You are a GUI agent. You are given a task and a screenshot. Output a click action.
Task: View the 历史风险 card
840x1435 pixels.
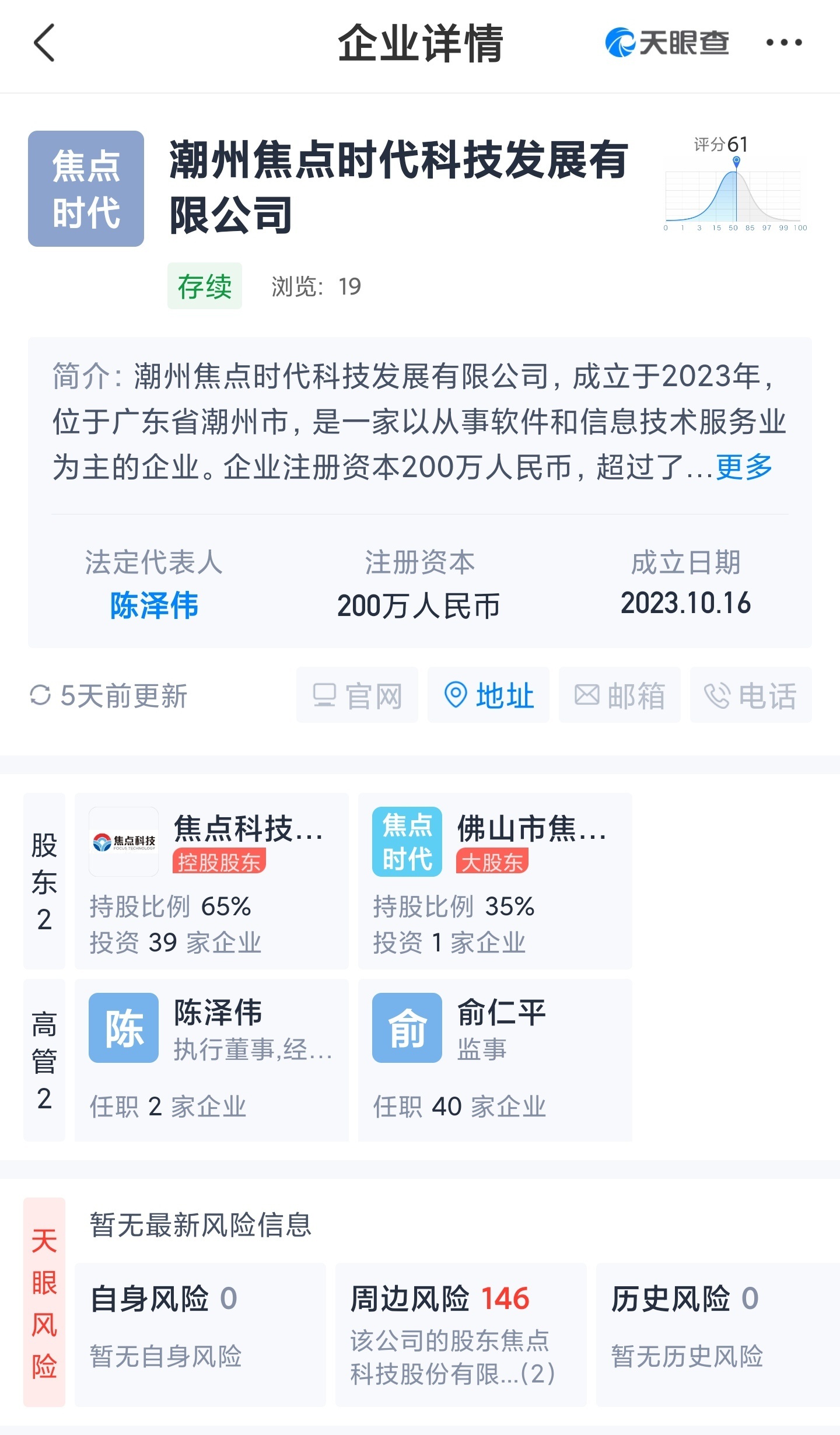(718, 1335)
